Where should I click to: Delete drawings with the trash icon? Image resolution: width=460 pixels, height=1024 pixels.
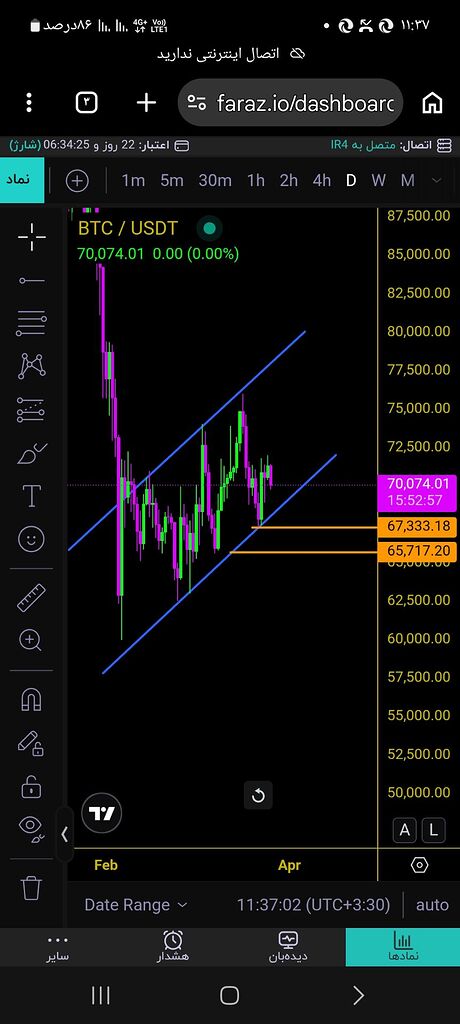31,887
